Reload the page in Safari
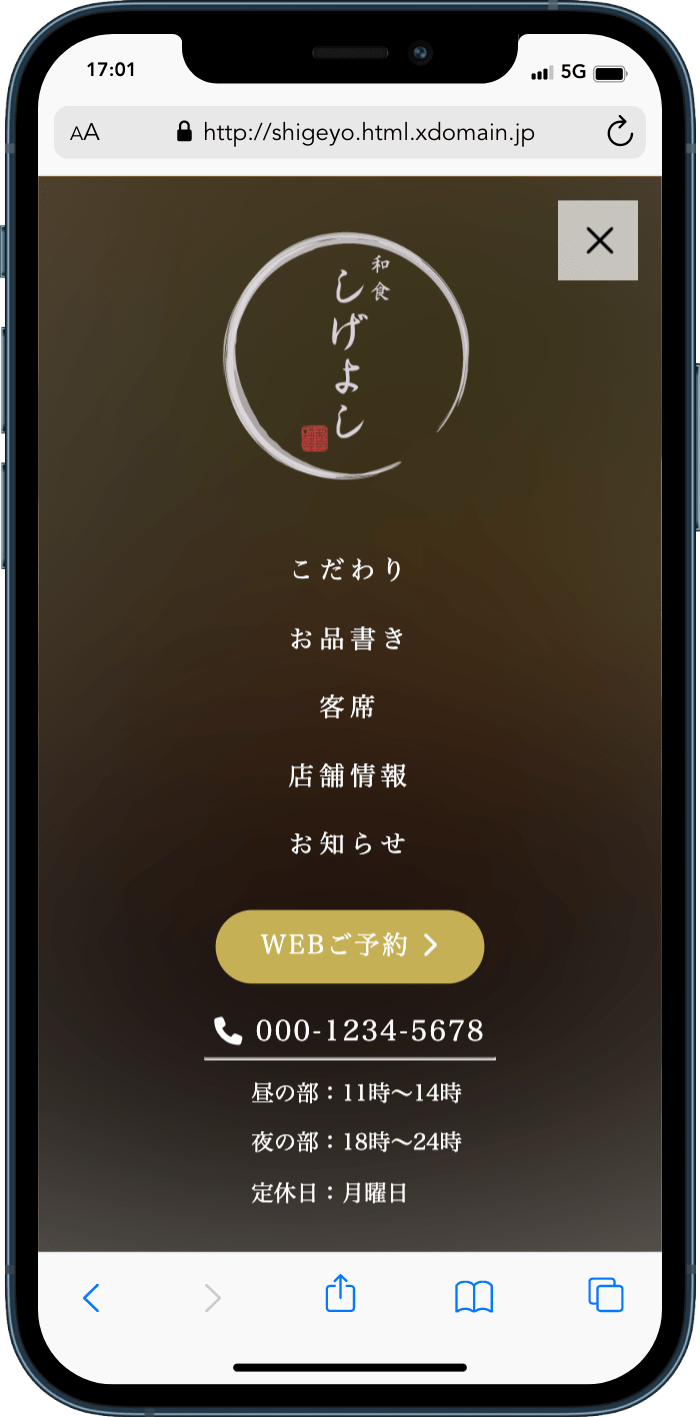Image resolution: width=700 pixels, height=1417 pixels. click(x=620, y=132)
